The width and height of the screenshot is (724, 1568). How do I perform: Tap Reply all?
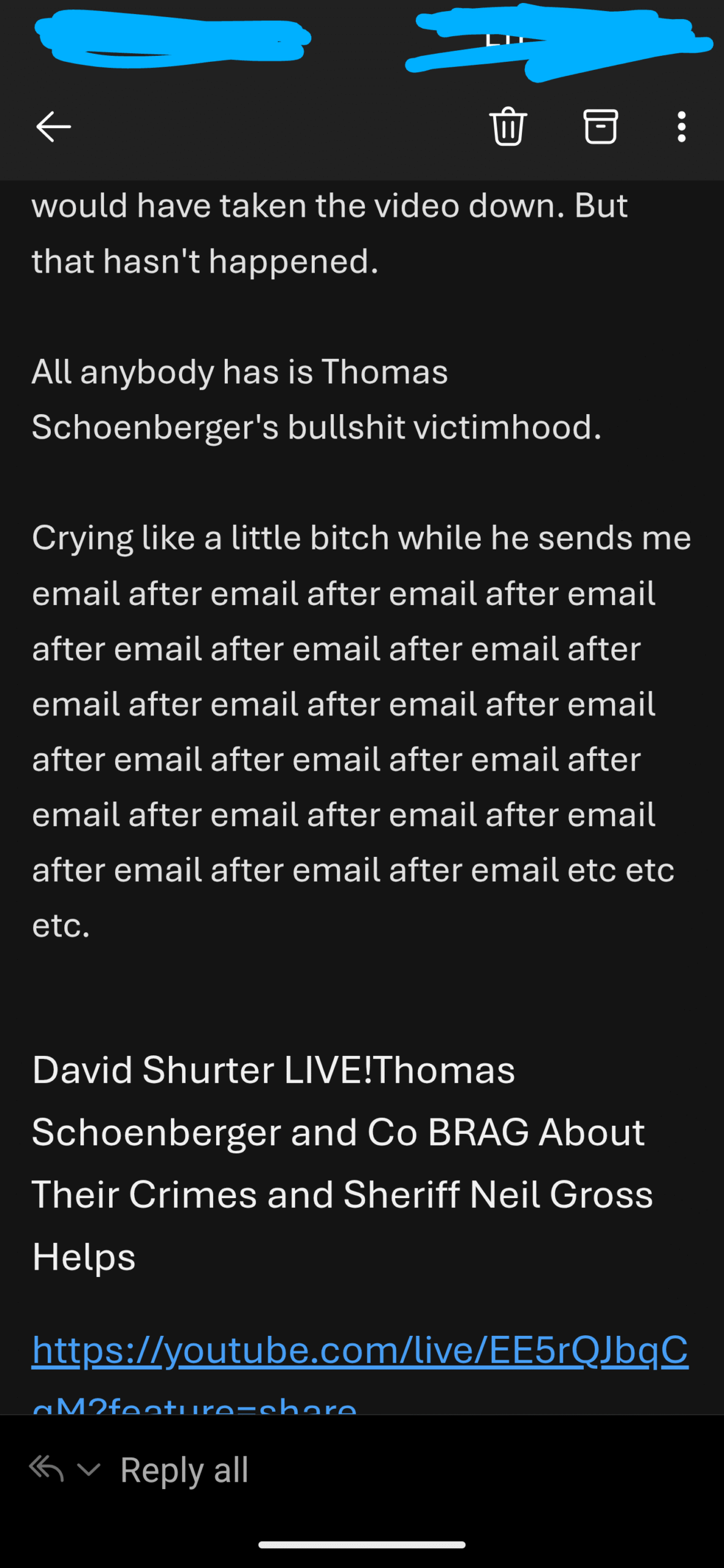(184, 1470)
